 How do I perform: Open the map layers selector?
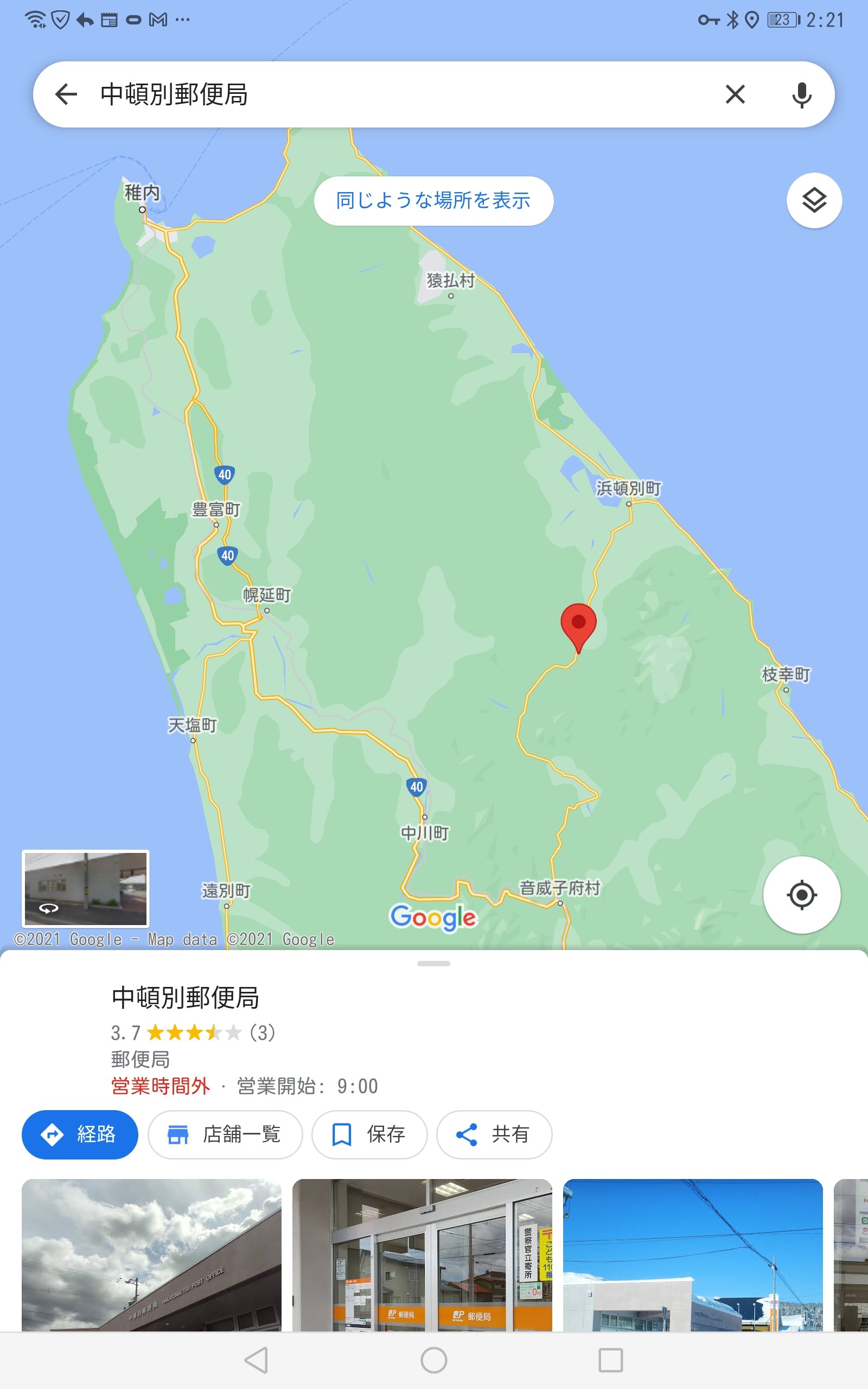tap(813, 200)
